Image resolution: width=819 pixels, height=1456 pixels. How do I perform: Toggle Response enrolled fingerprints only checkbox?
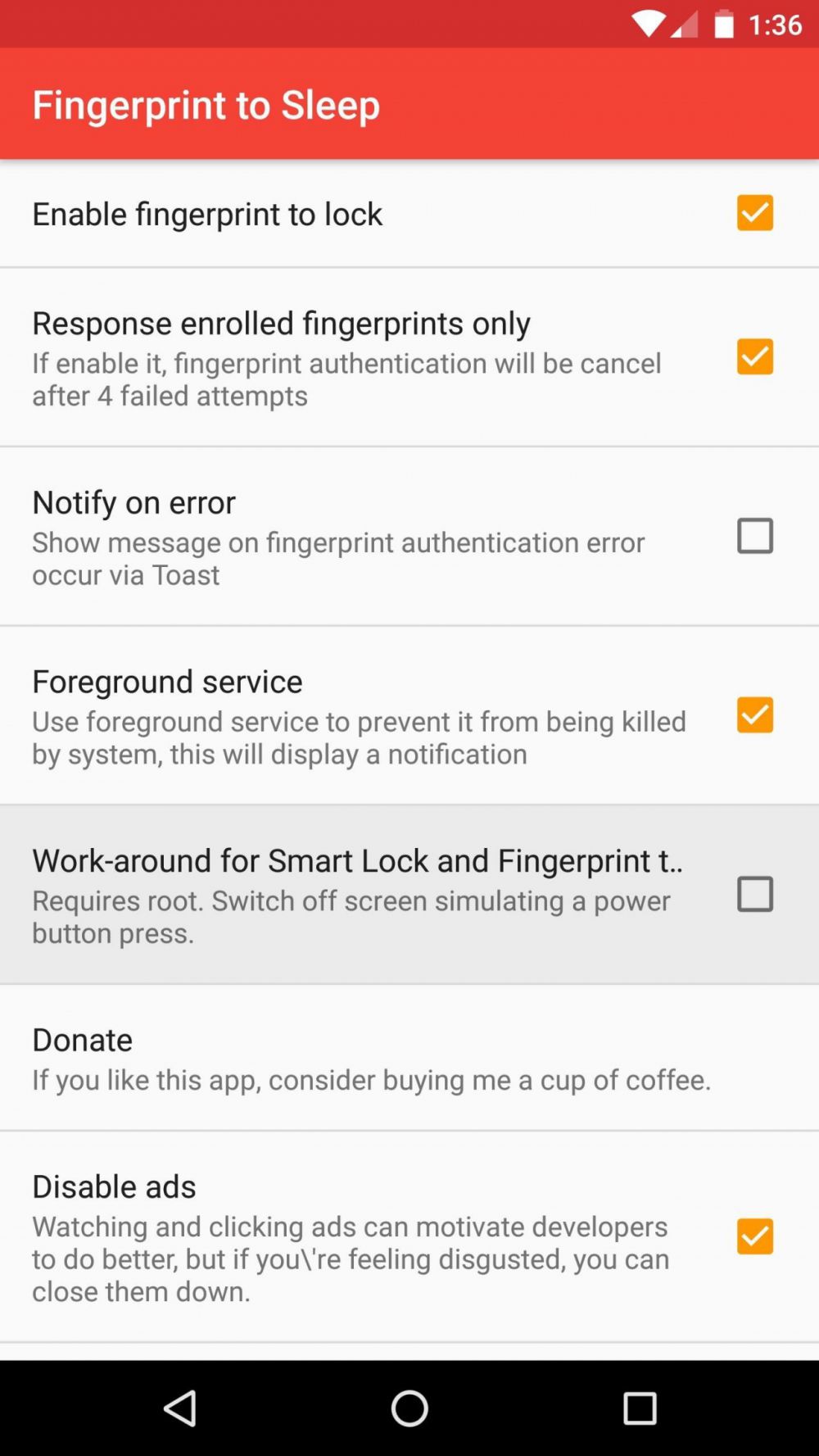tap(754, 357)
